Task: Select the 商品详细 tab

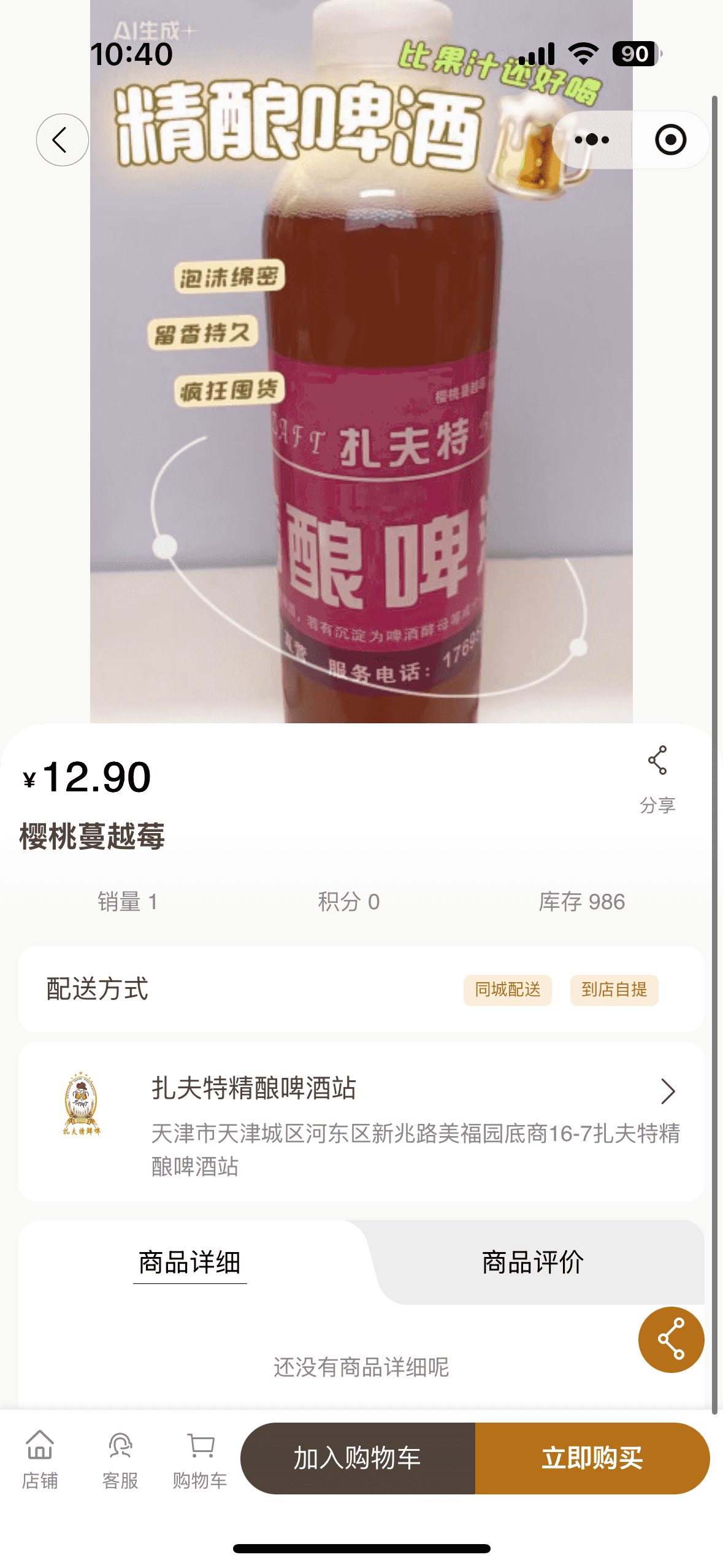Action: point(189,1262)
